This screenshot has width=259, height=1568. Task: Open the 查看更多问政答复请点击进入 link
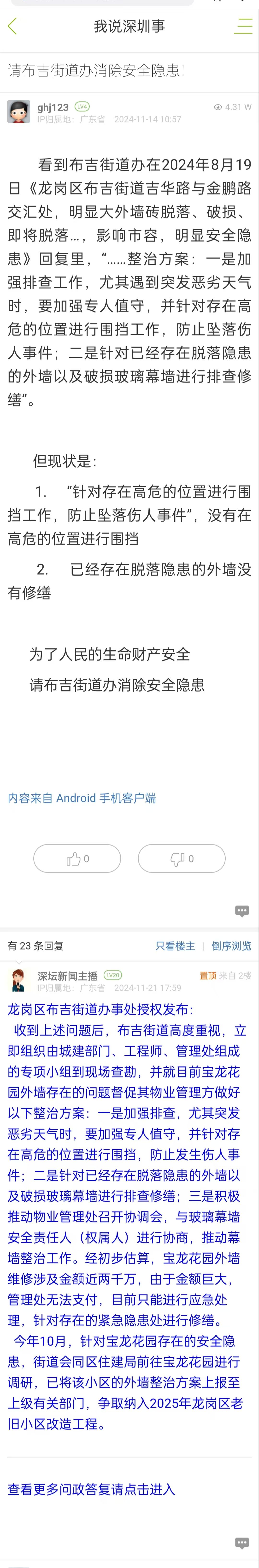91,1490
